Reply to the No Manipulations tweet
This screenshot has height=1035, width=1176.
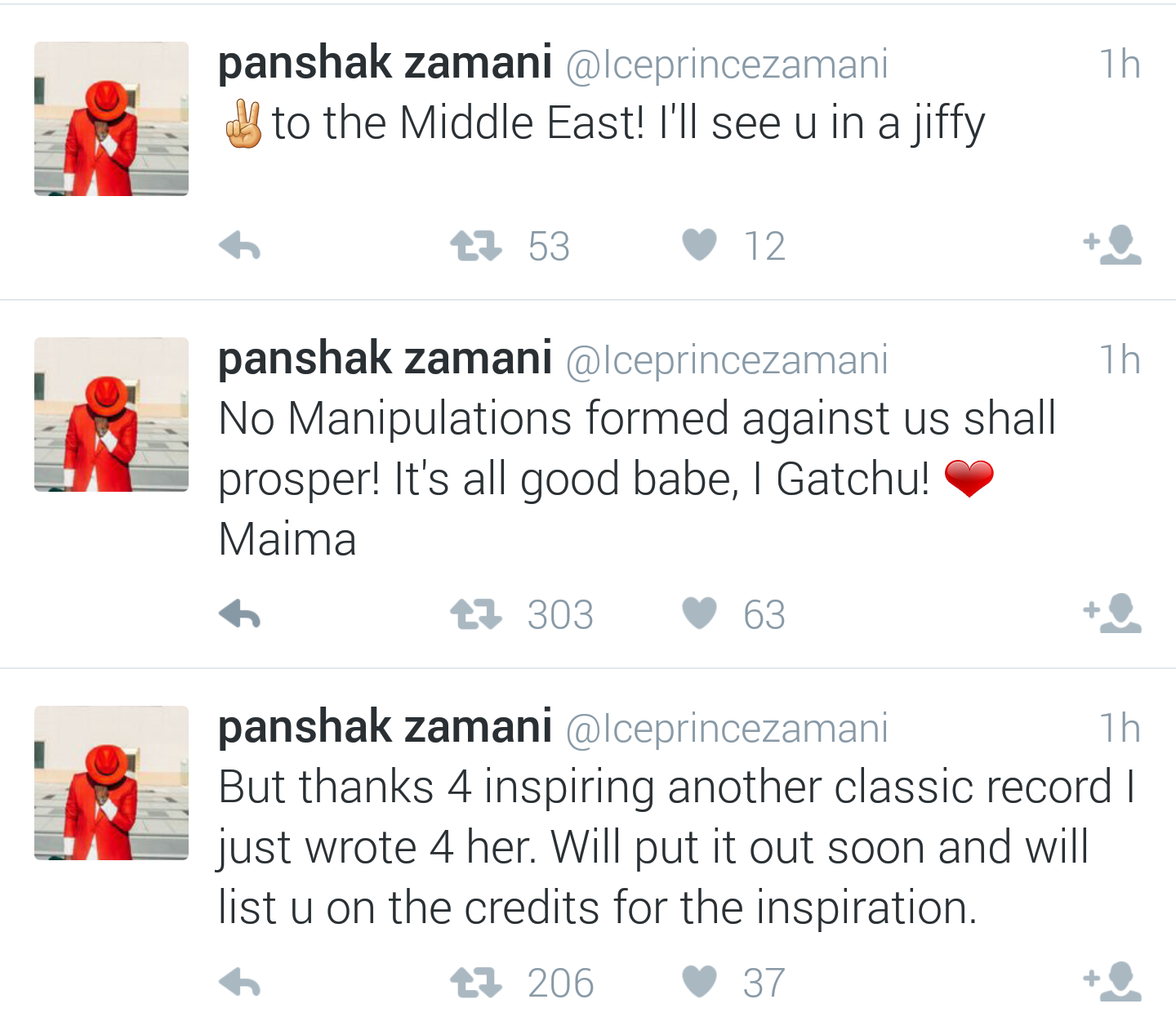(240, 614)
